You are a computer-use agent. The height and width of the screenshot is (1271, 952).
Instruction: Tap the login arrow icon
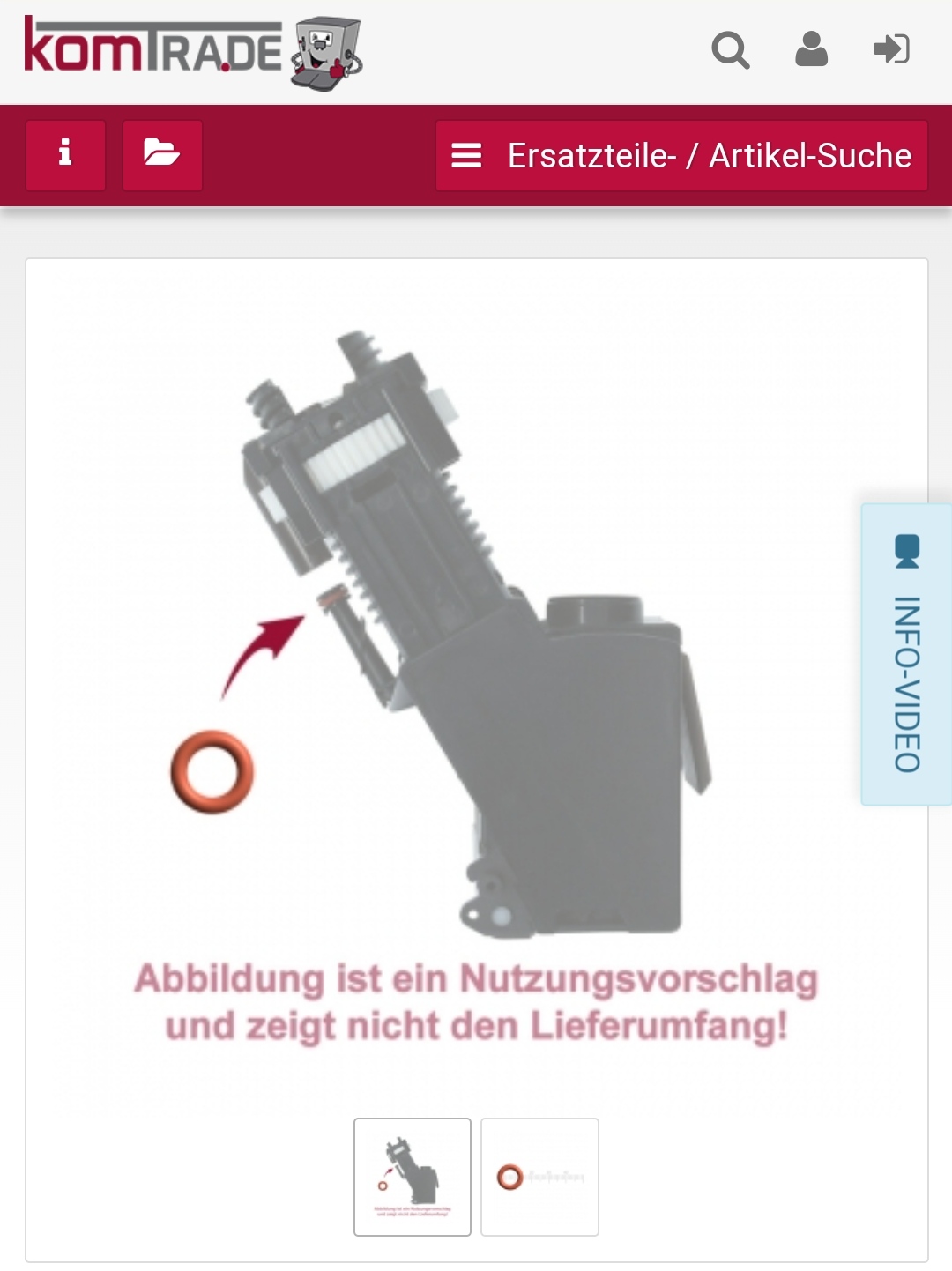tap(891, 49)
